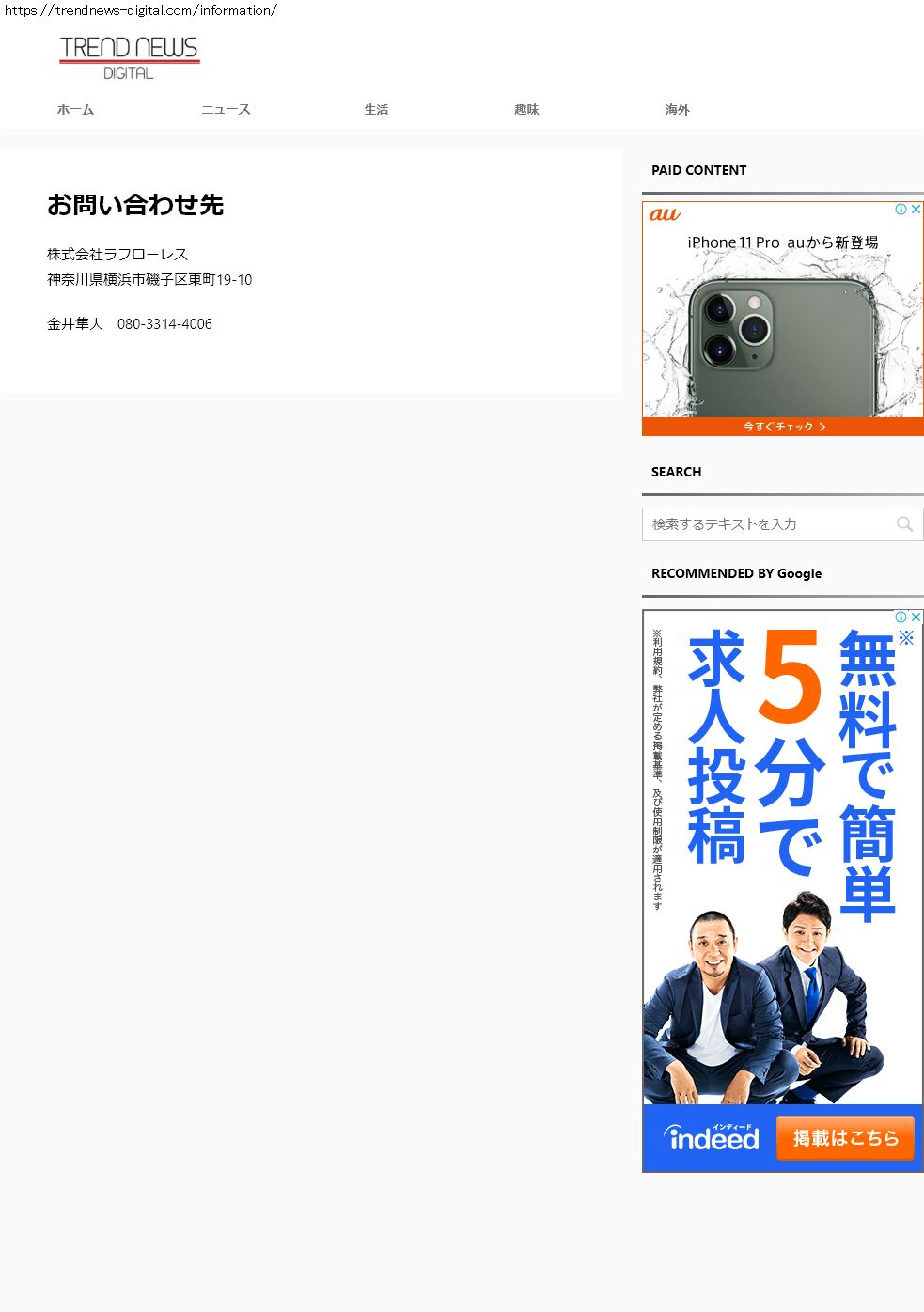Viewport: 924px width, 1312px height.
Task: Open the 趣味 category
Action: pyautogui.click(x=526, y=110)
